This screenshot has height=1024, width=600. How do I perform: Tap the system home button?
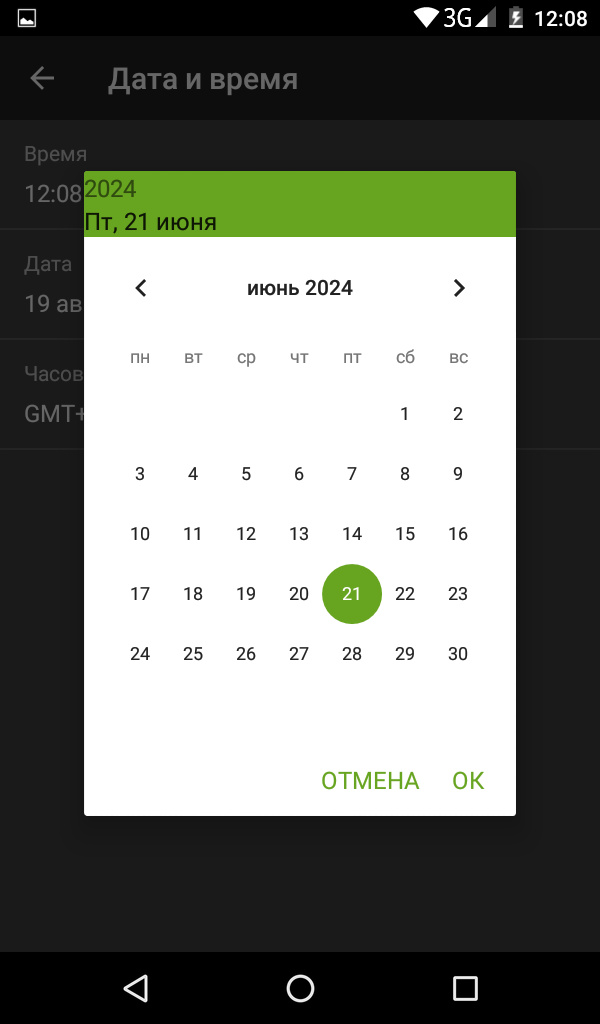[300, 988]
